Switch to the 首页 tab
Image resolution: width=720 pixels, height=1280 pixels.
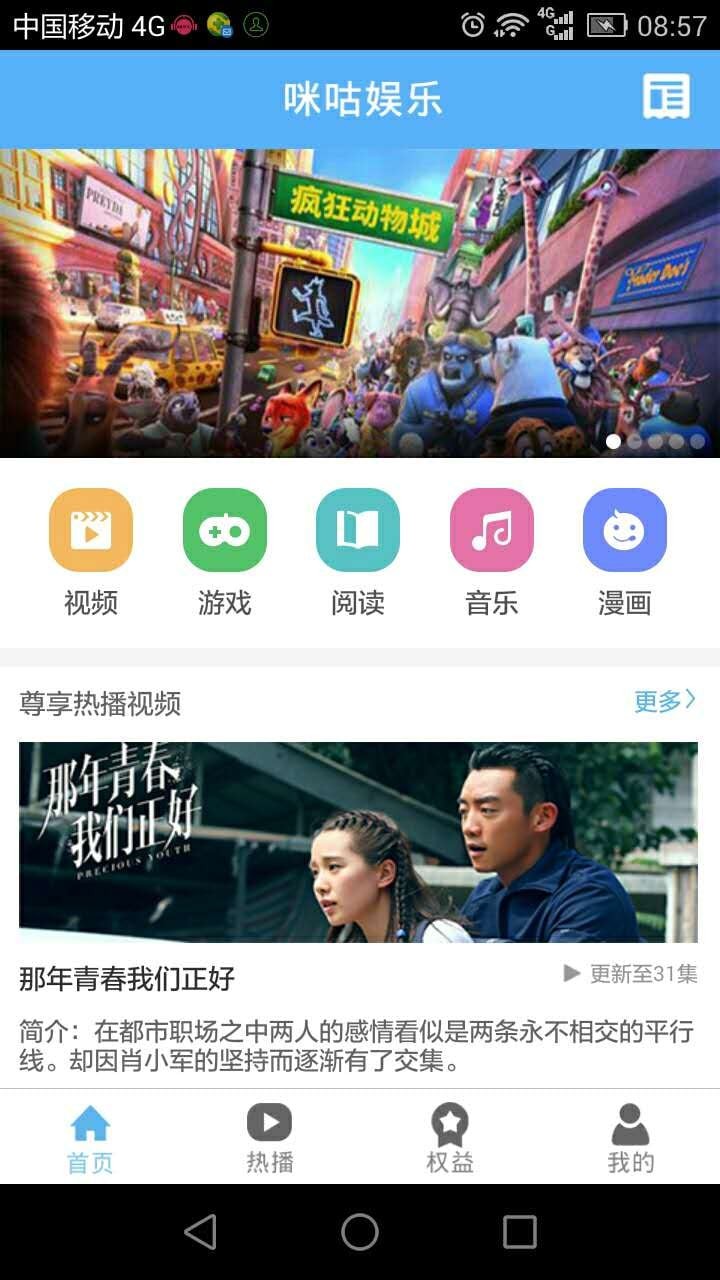point(90,1138)
